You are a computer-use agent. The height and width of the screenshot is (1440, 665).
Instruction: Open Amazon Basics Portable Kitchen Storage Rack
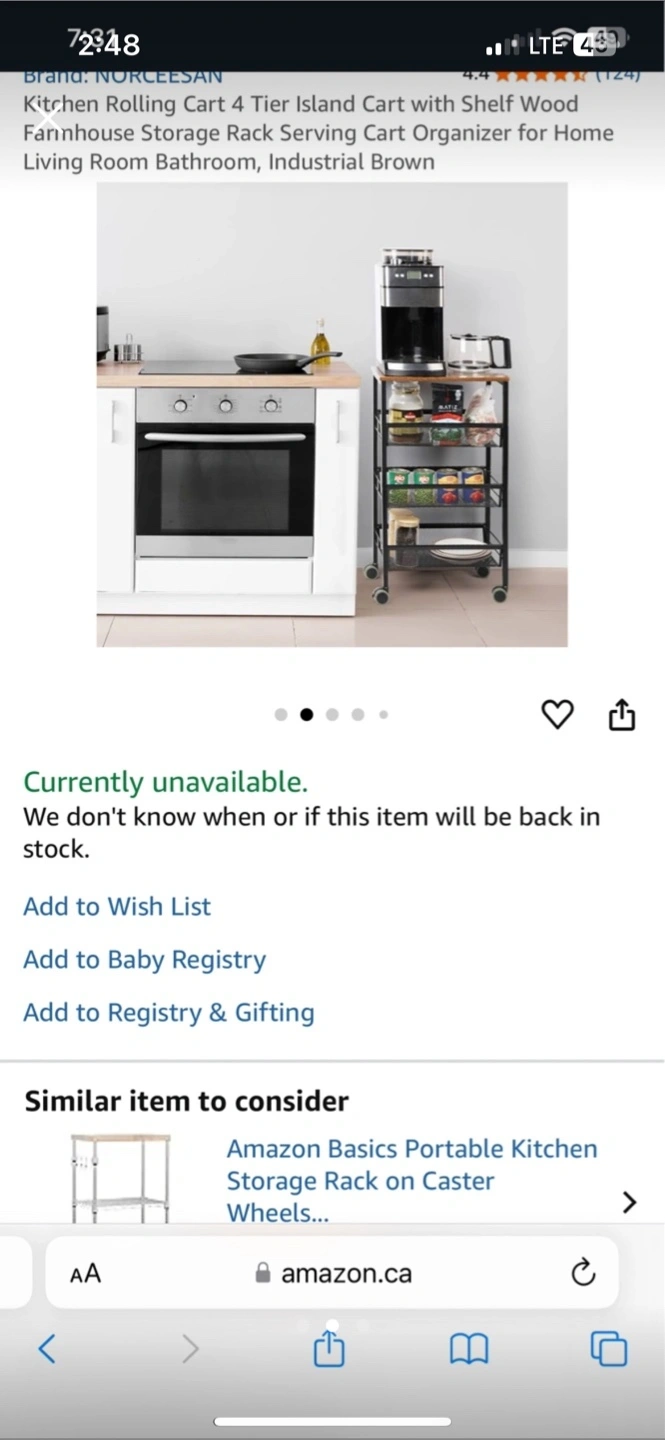point(411,1178)
